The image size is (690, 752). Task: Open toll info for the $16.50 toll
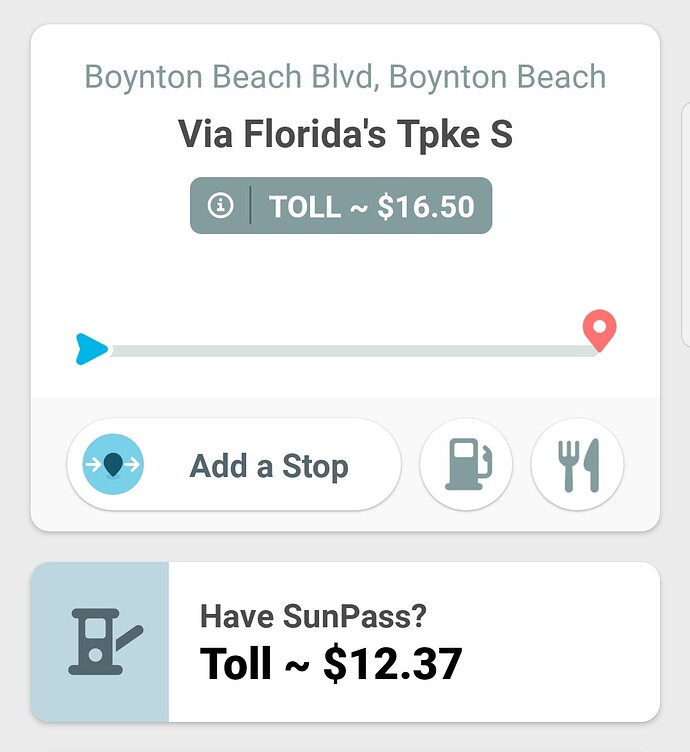[340, 206]
